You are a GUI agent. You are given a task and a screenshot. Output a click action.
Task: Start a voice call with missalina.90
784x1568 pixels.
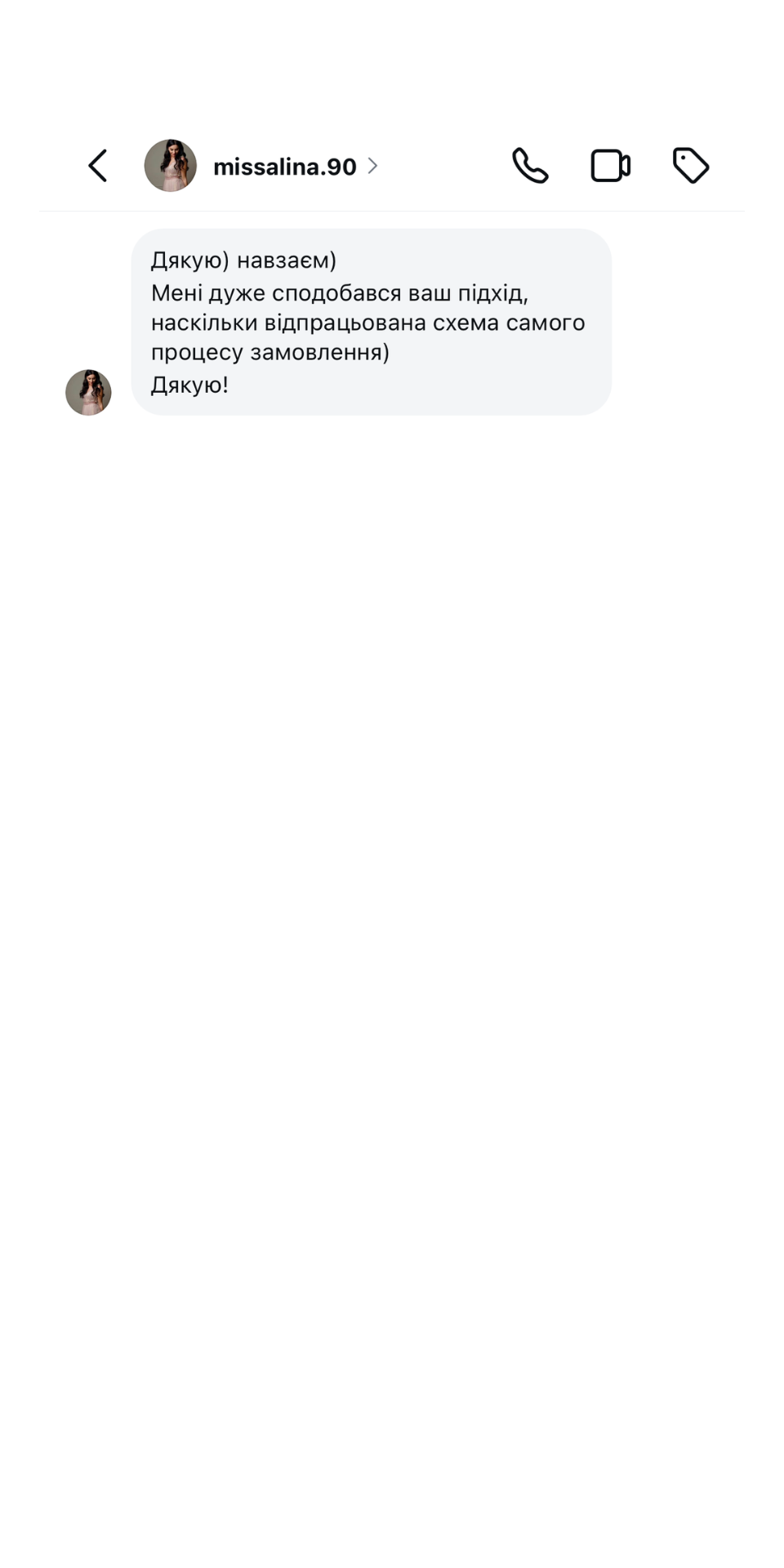point(530,166)
